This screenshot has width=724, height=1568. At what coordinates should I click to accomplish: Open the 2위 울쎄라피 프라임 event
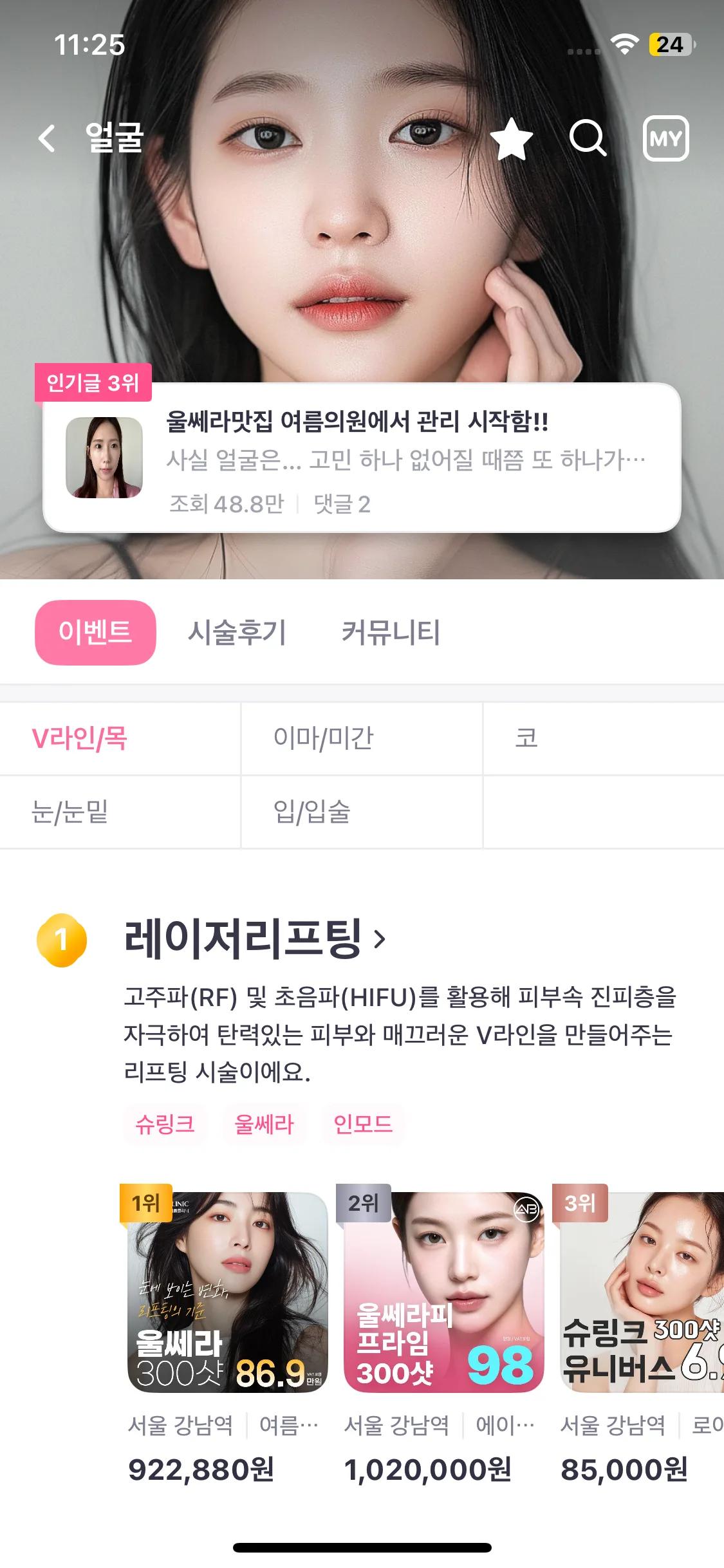(443, 1293)
